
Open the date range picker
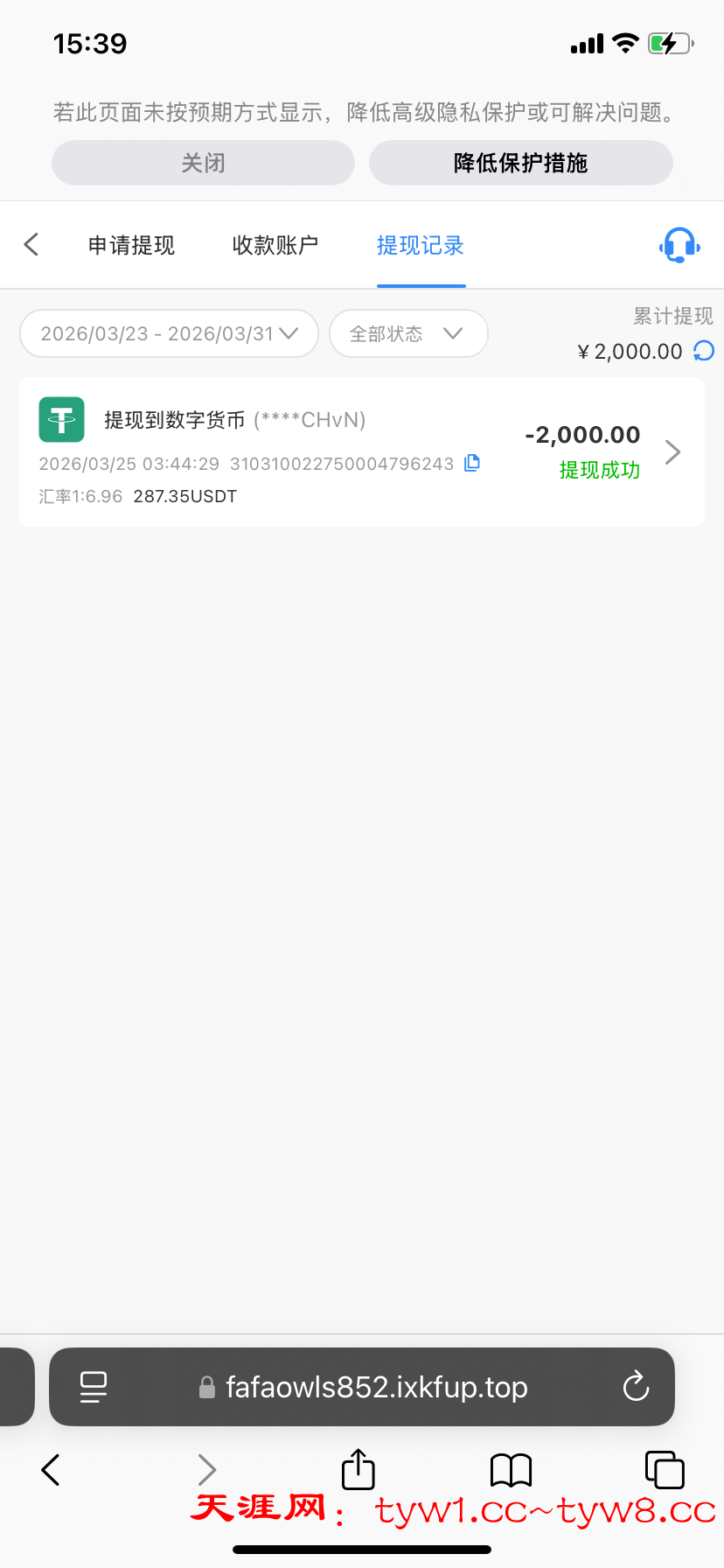(x=169, y=333)
